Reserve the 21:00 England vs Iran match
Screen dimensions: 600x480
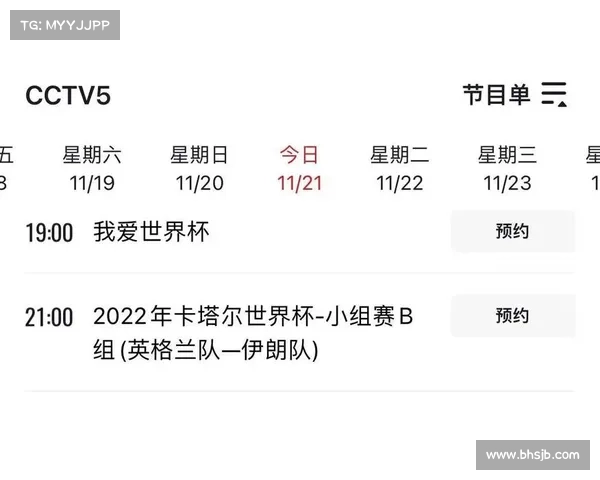coord(512,316)
